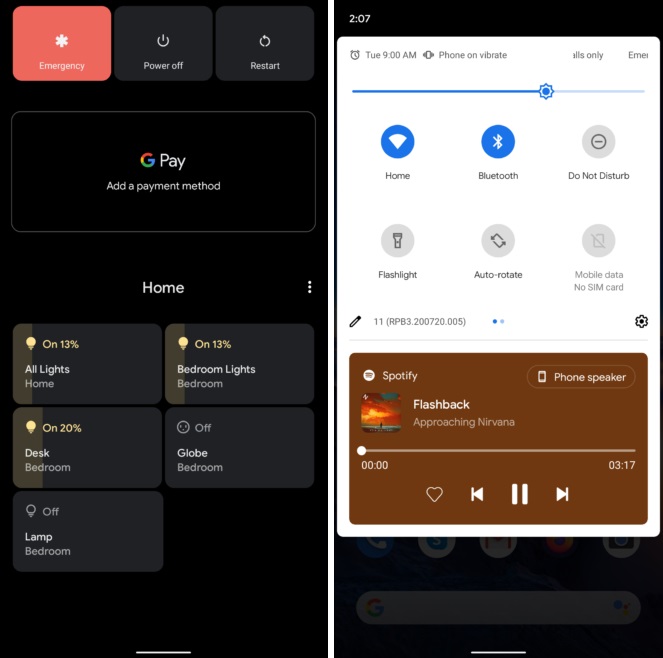Toggle the Bedroom Lights control
The width and height of the screenshot is (663, 658).
click(239, 363)
